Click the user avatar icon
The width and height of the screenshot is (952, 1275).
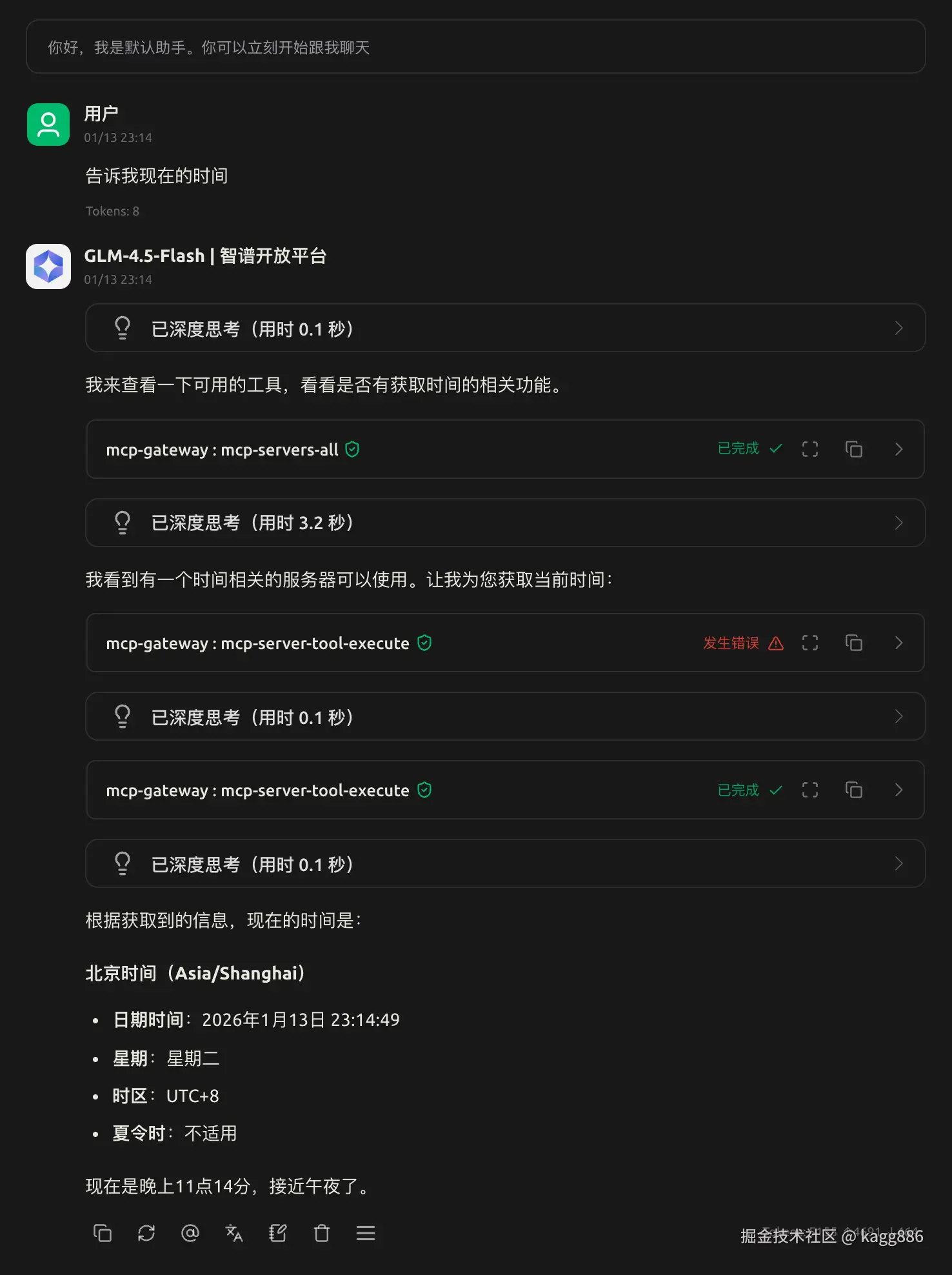pos(48,124)
